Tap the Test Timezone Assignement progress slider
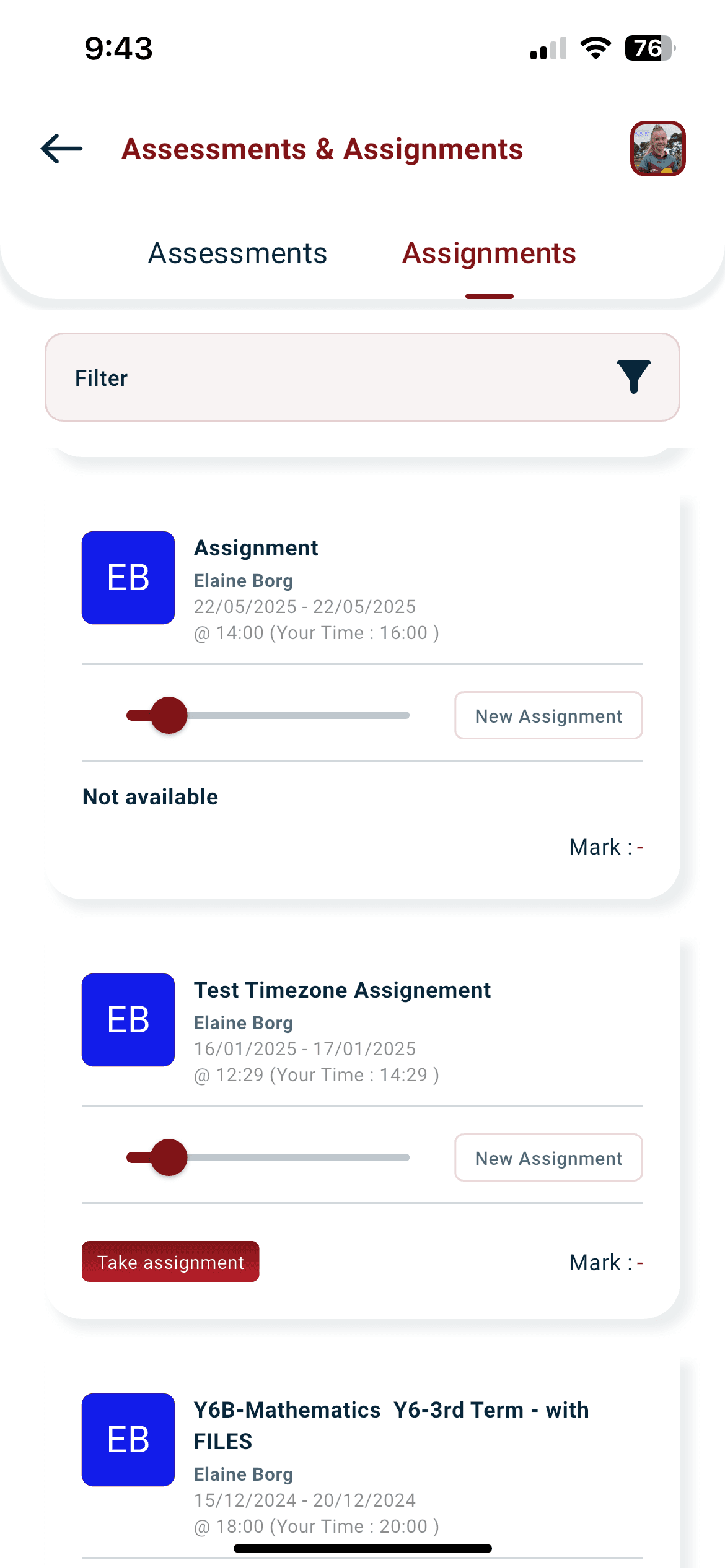The height and width of the screenshot is (1568, 725). pos(268,1157)
